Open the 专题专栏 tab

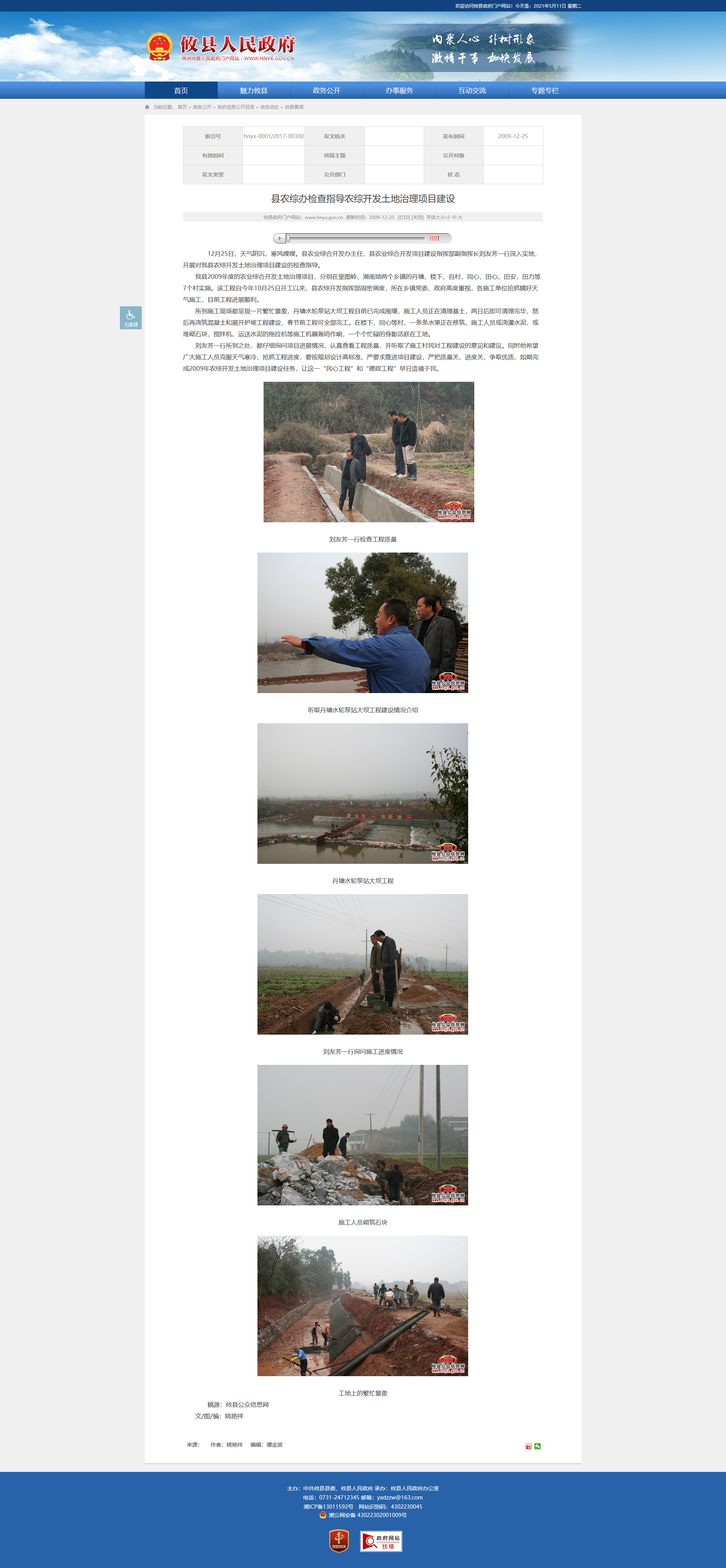[544, 91]
